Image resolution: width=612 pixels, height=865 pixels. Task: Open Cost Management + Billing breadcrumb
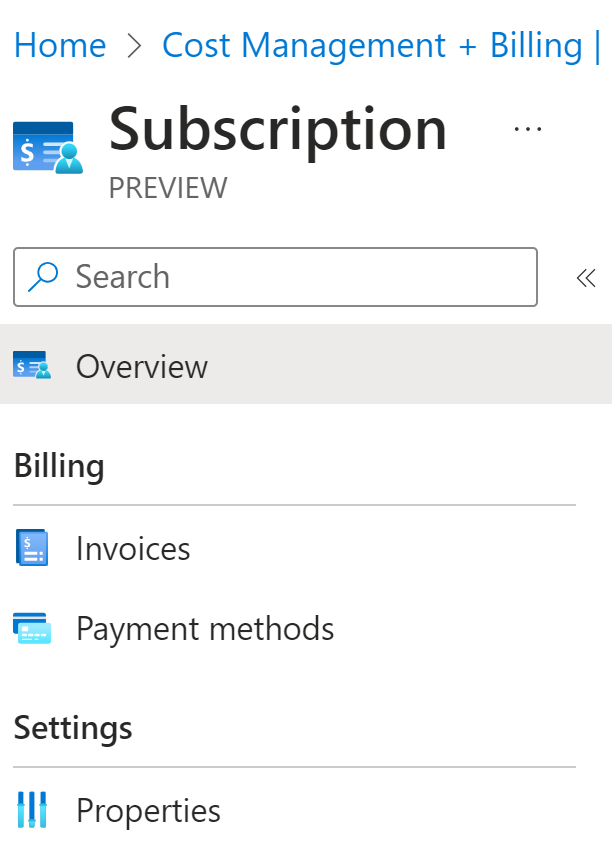click(x=372, y=45)
